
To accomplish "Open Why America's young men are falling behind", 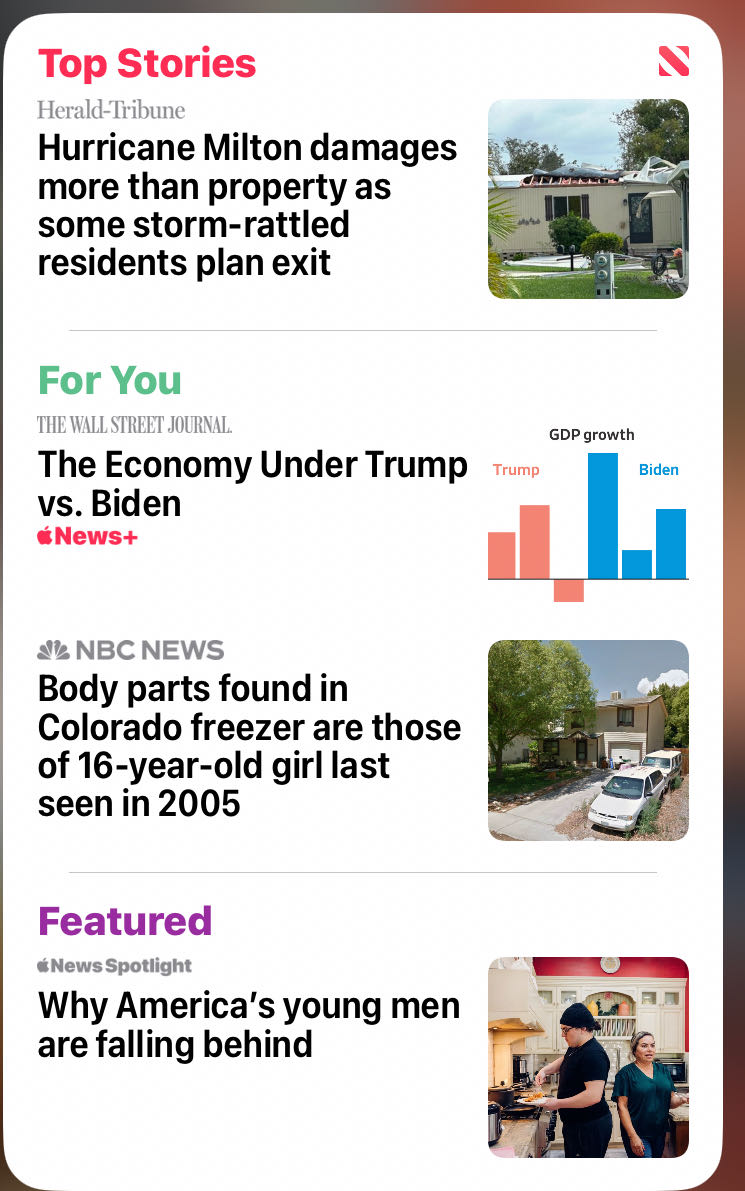I will point(249,1024).
